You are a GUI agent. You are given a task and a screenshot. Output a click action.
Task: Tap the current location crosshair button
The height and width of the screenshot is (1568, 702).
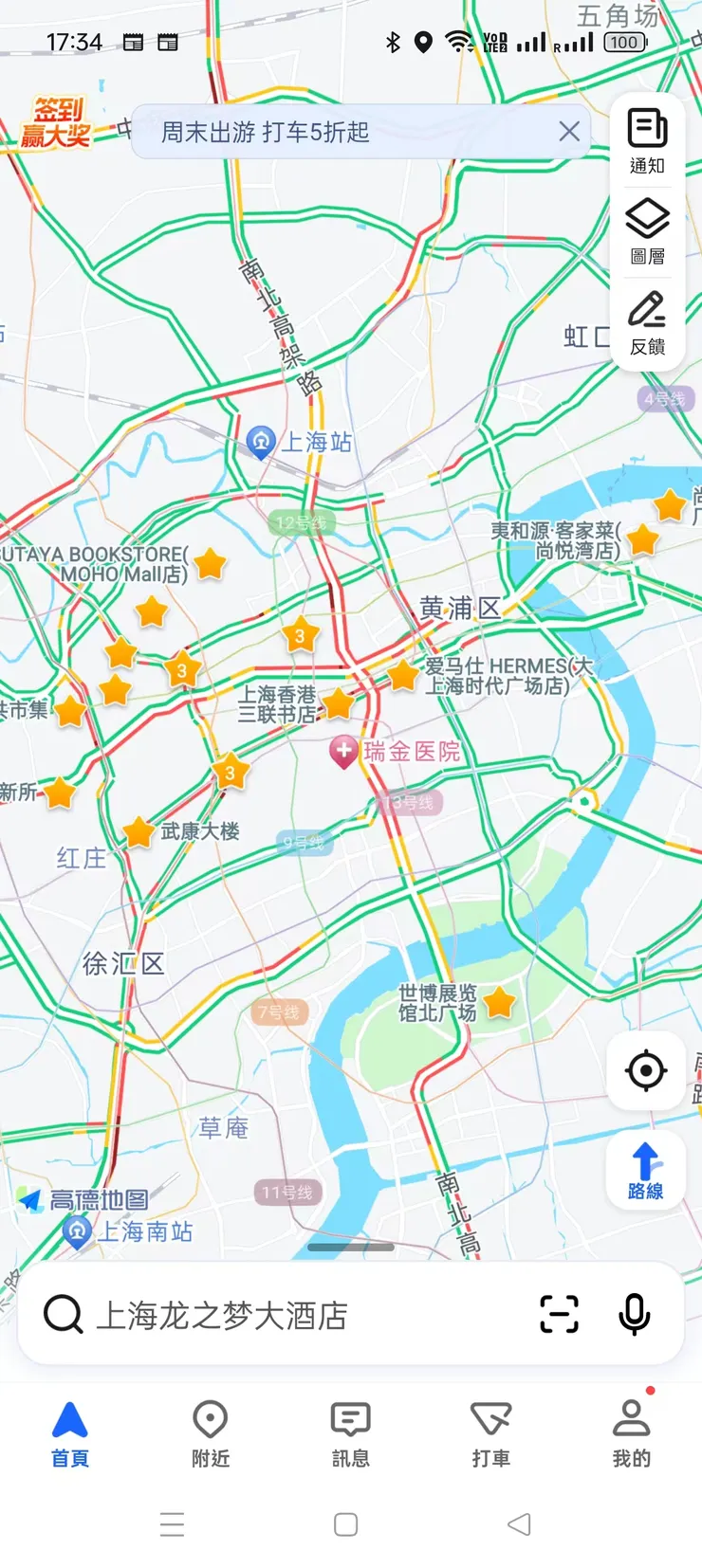(x=645, y=1069)
